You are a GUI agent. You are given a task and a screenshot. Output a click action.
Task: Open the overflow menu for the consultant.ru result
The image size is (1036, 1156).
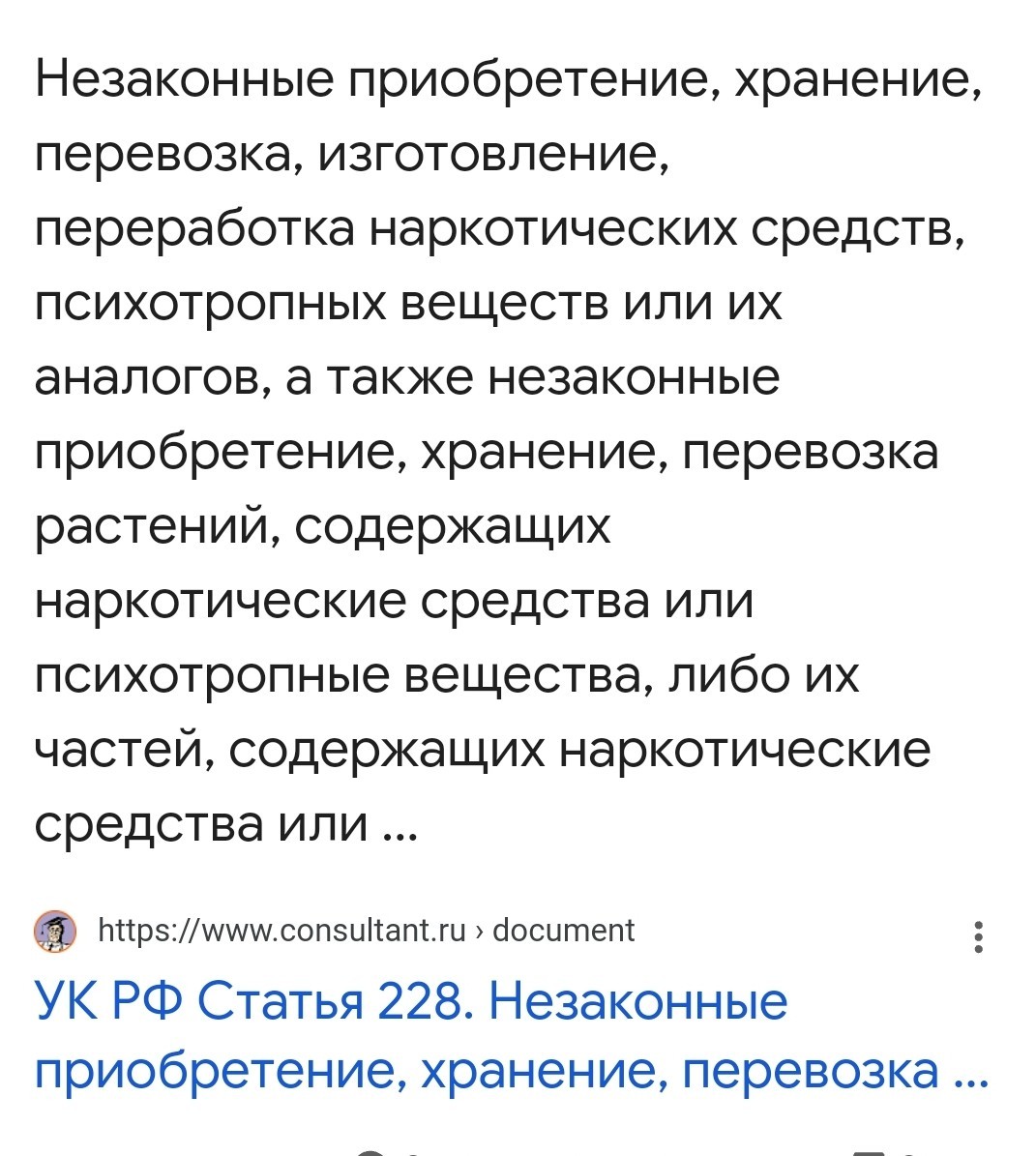[979, 936]
